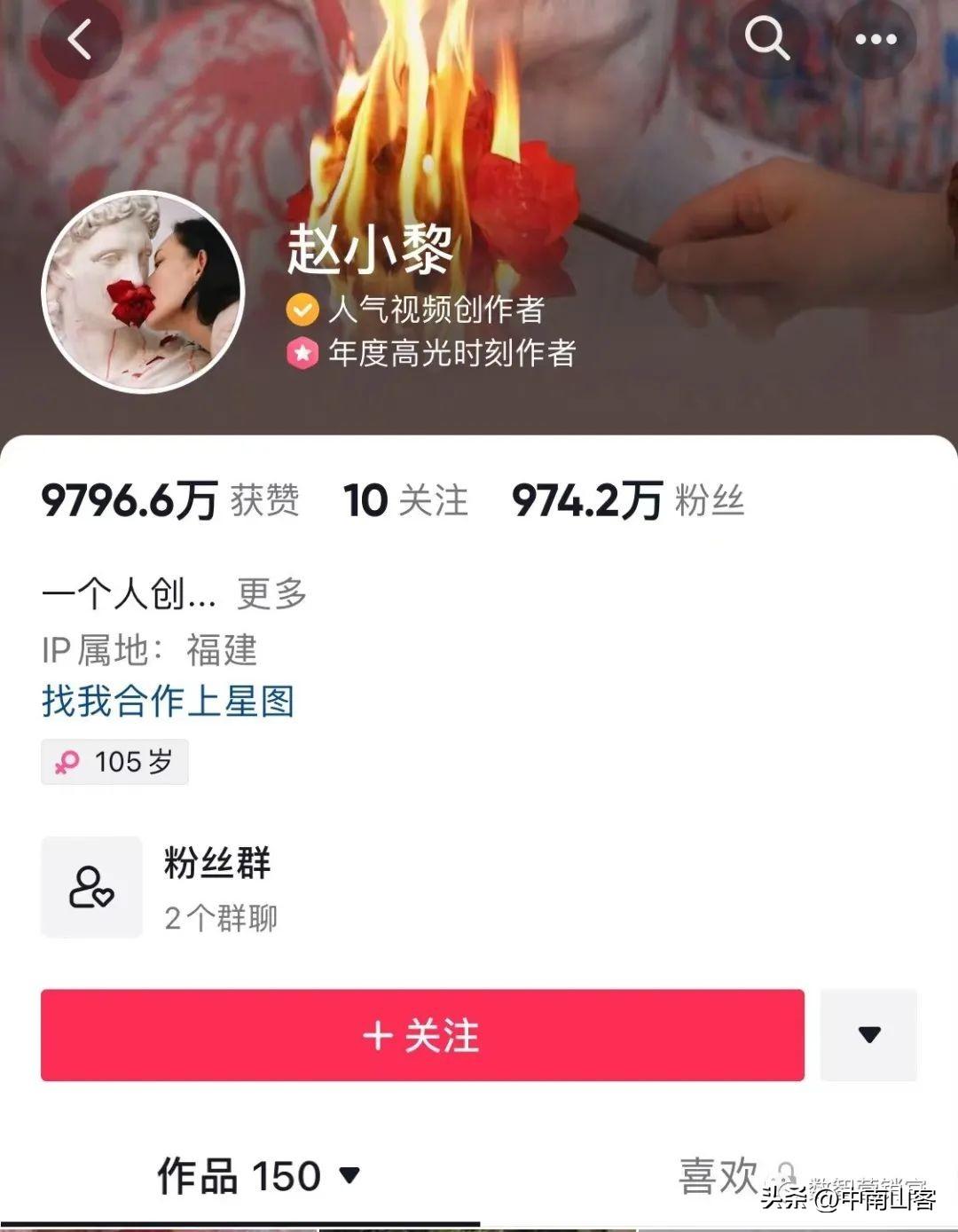Switch to the 作品 150 tab
958x1232 pixels.
(257, 1176)
